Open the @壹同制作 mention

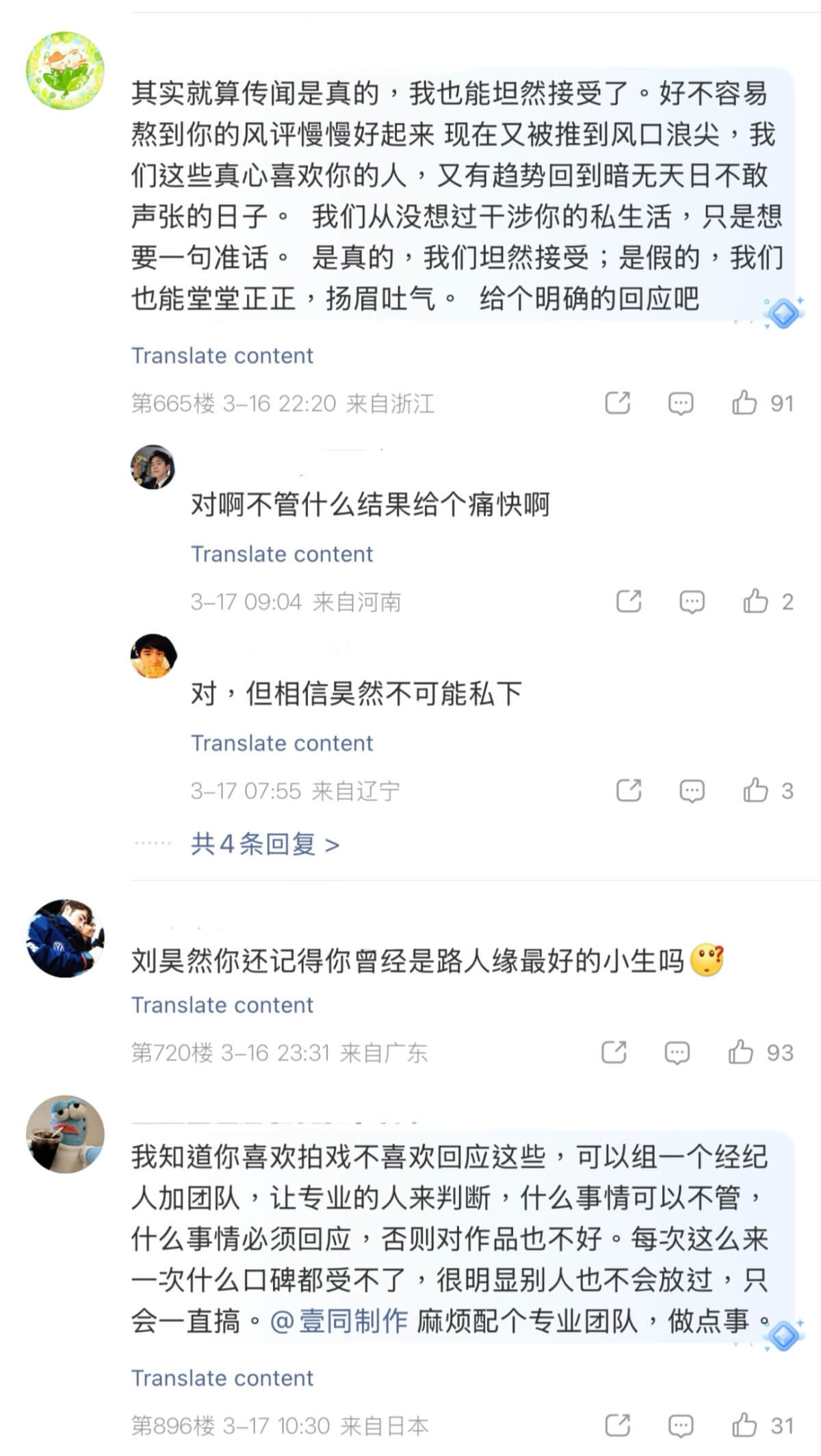tap(339, 1321)
